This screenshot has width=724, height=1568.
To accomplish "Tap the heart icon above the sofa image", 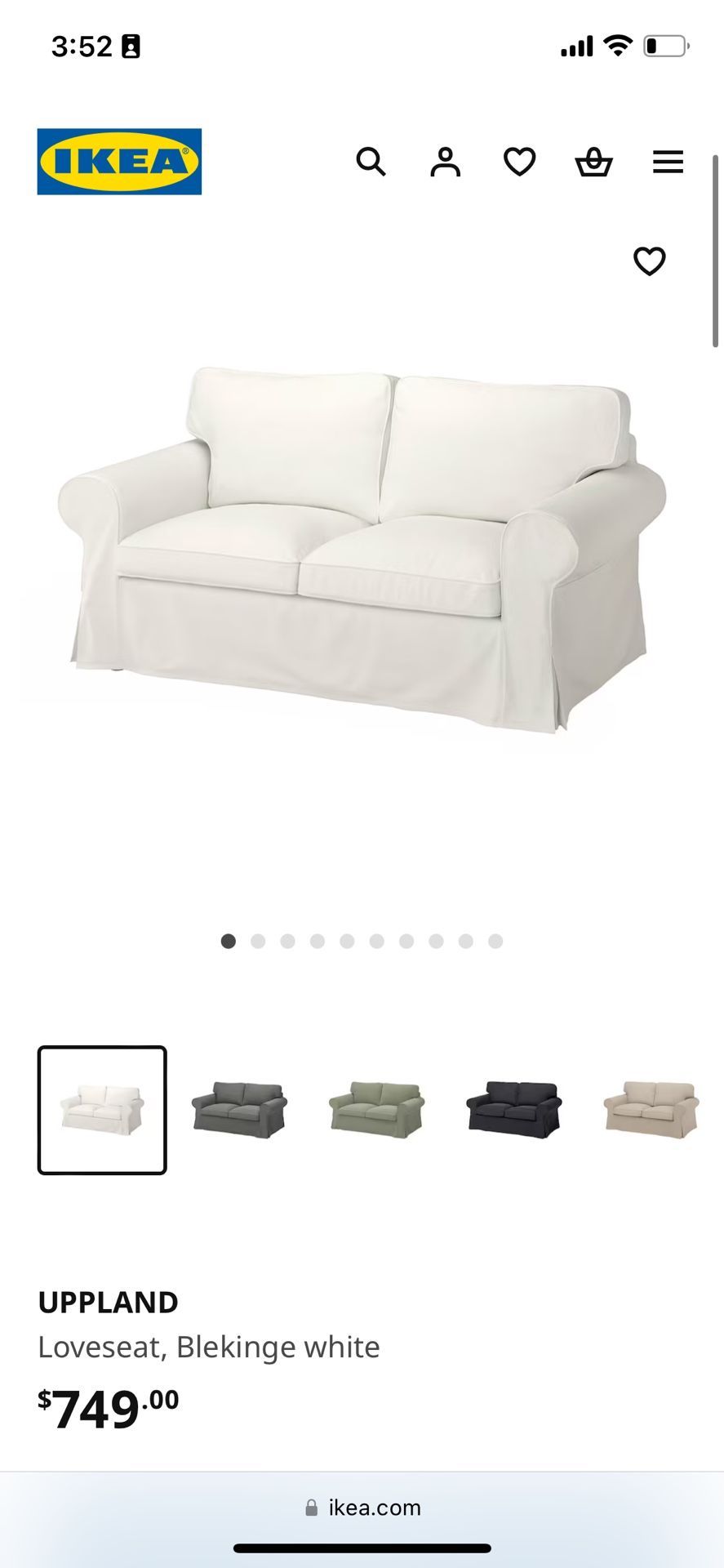I will coord(649,261).
